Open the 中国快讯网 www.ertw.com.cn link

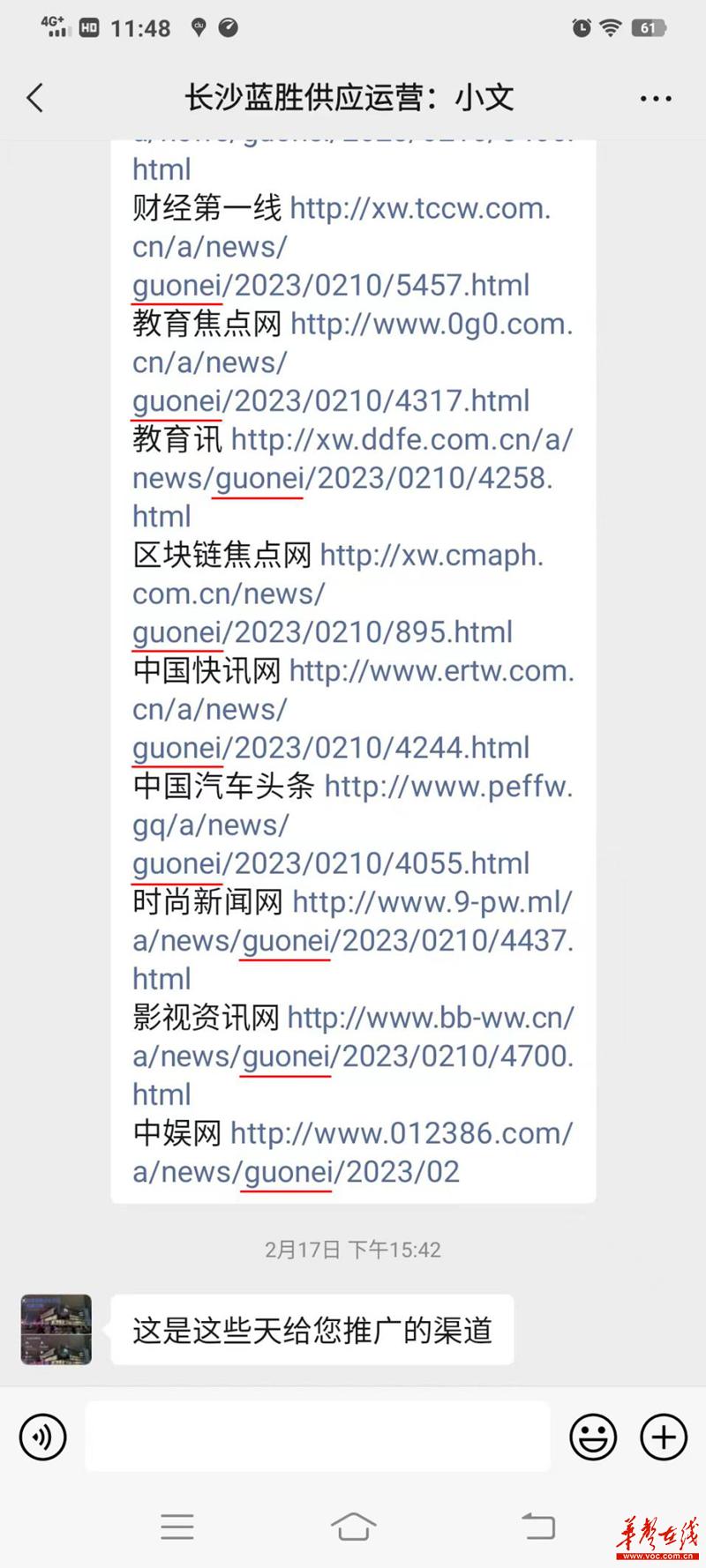coord(431,672)
